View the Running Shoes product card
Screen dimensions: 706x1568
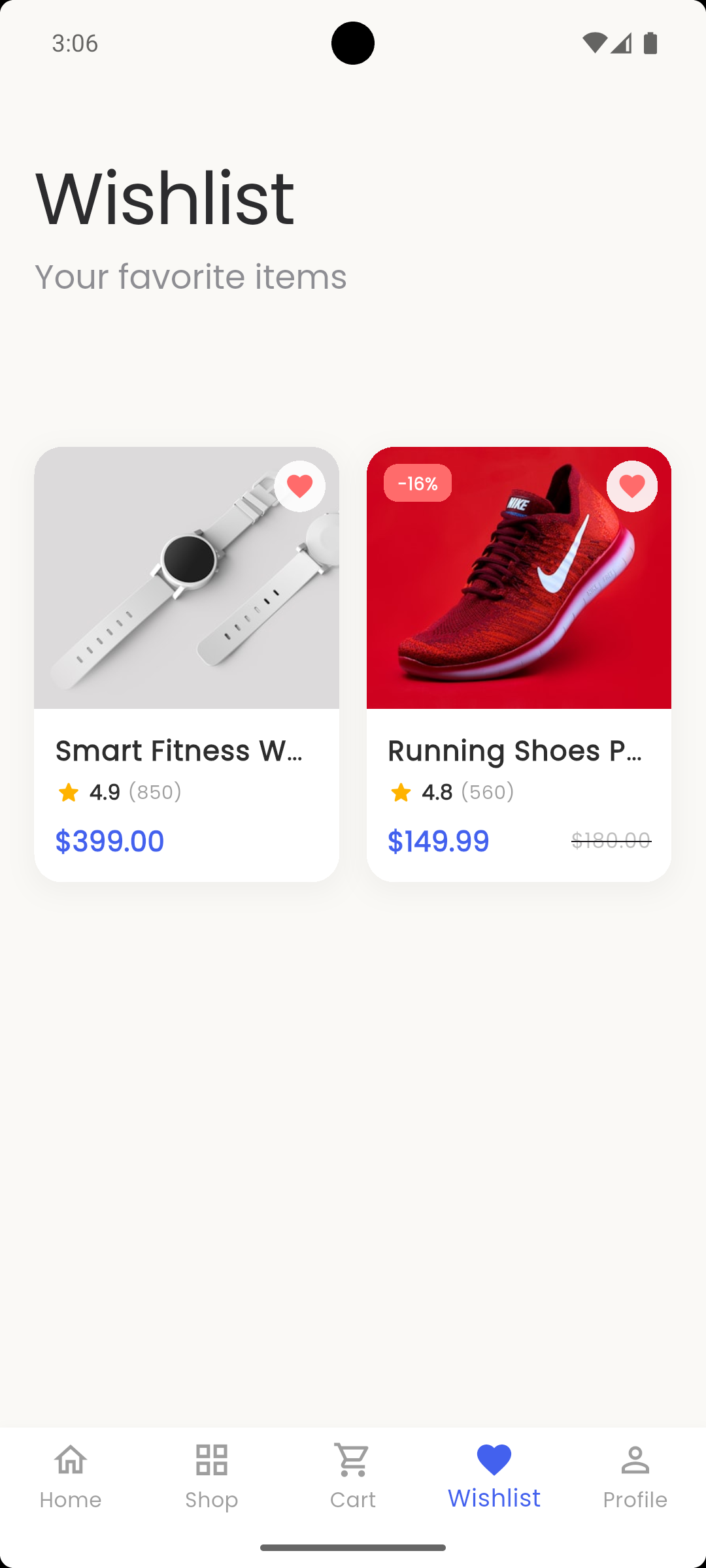[x=518, y=663]
